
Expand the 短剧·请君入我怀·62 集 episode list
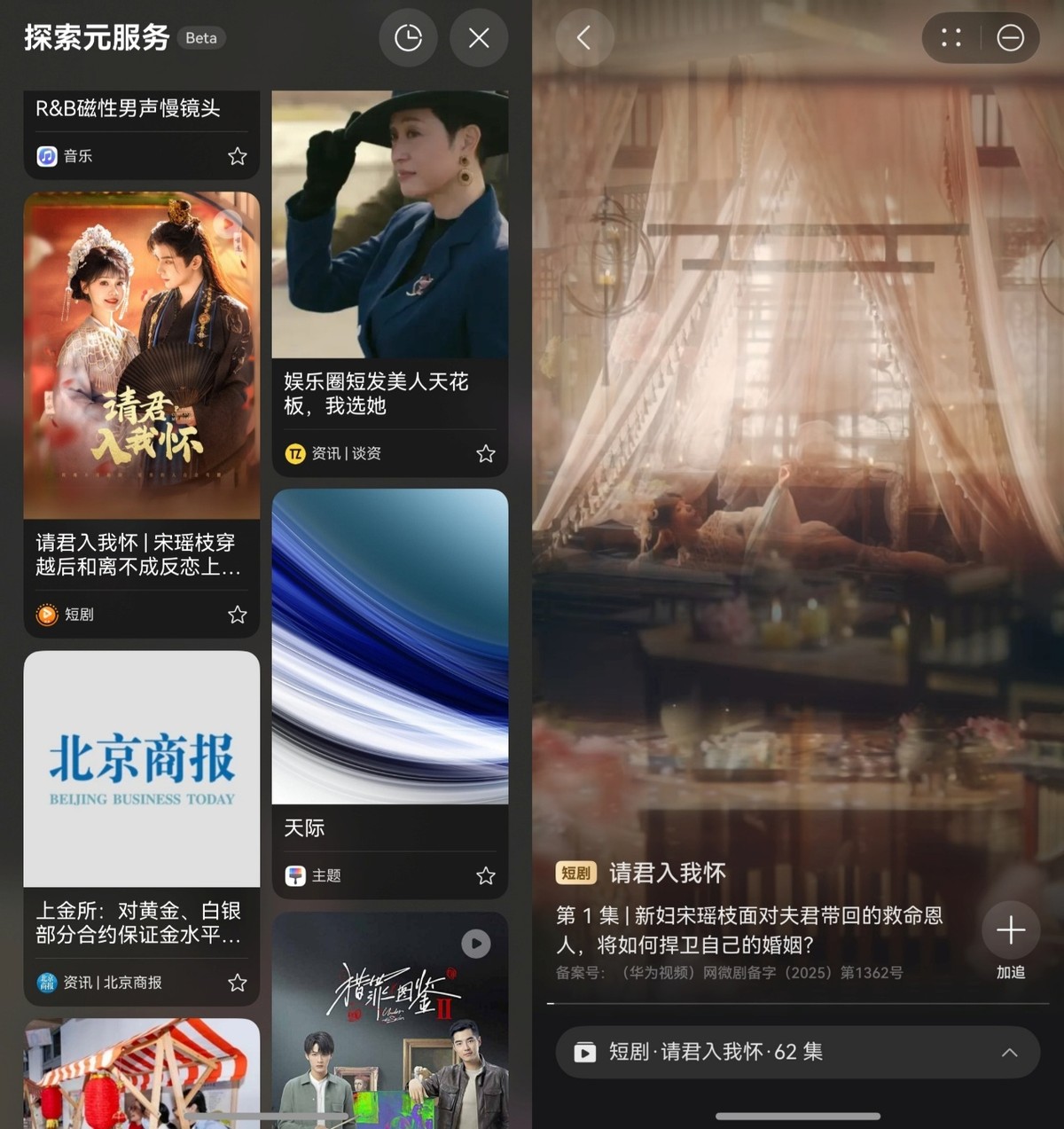[1009, 1053]
